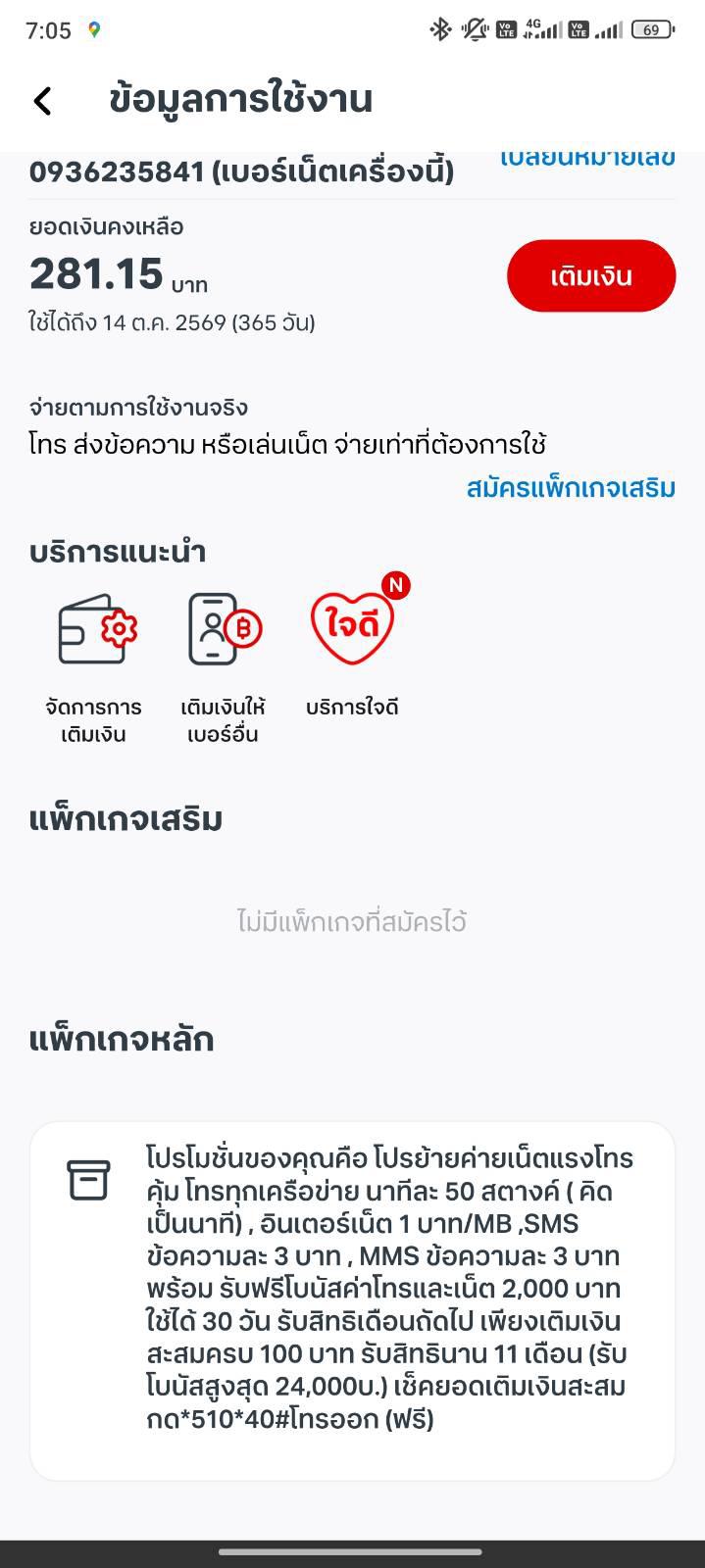The width and height of the screenshot is (705, 1568).
Task: Tap the red เติมเงิน top-up button
Action: (x=590, y=276)
